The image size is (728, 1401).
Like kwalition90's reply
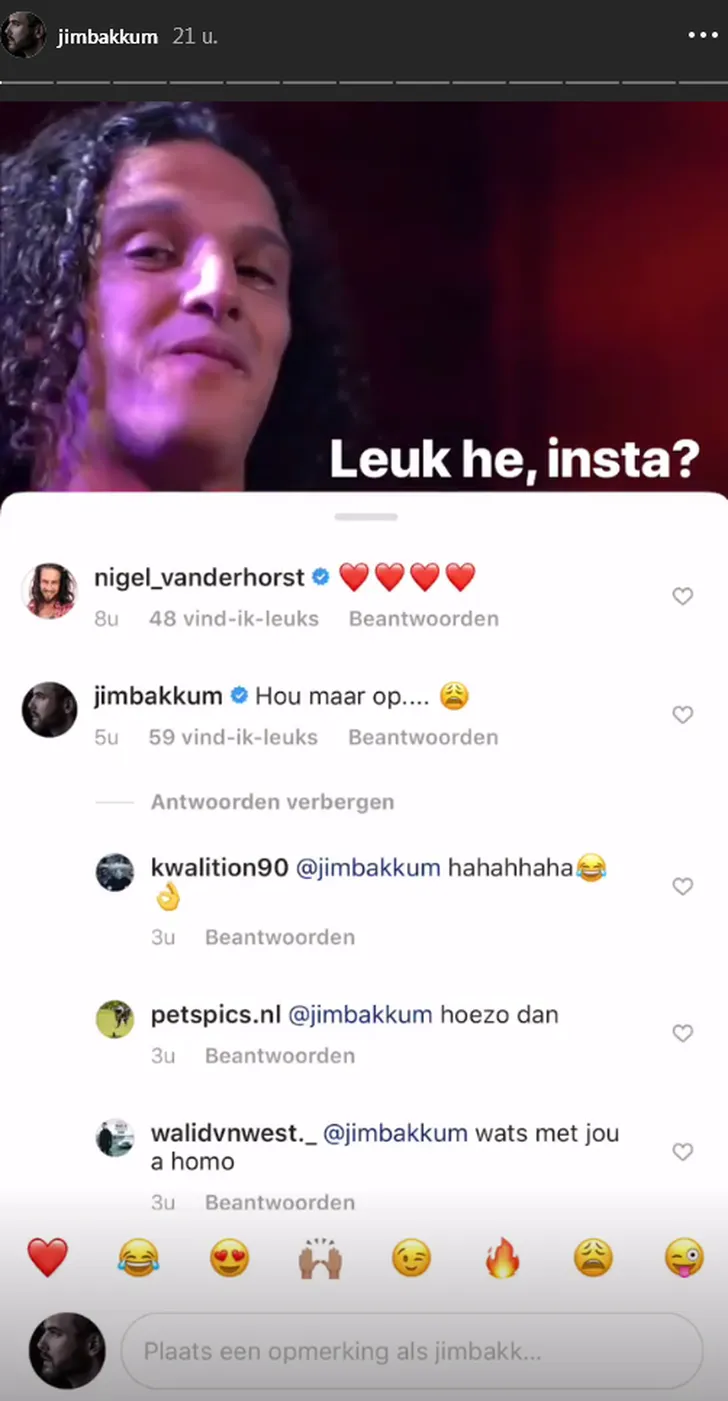pos(682,886)
